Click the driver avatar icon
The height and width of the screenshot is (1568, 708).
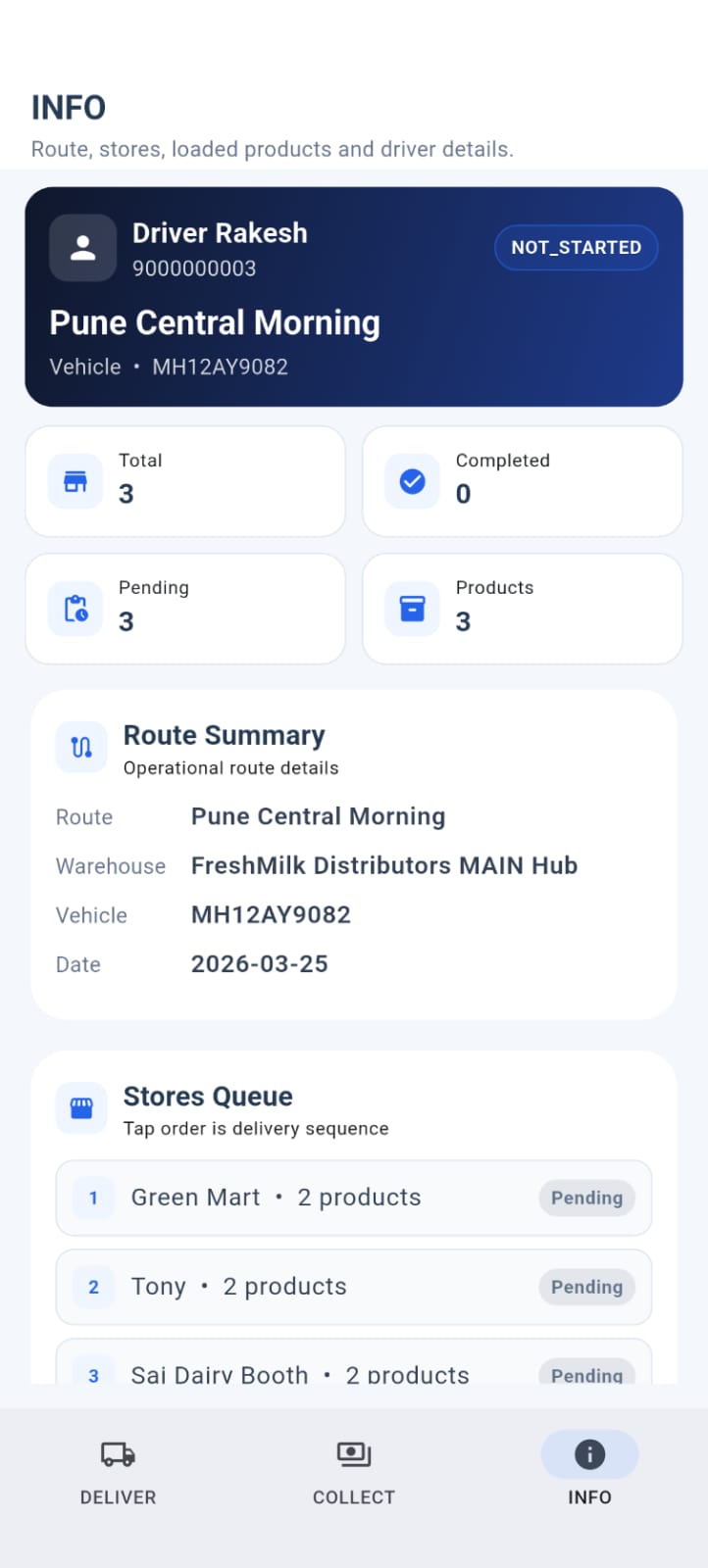pyautogui.click(x=82, y=248)
